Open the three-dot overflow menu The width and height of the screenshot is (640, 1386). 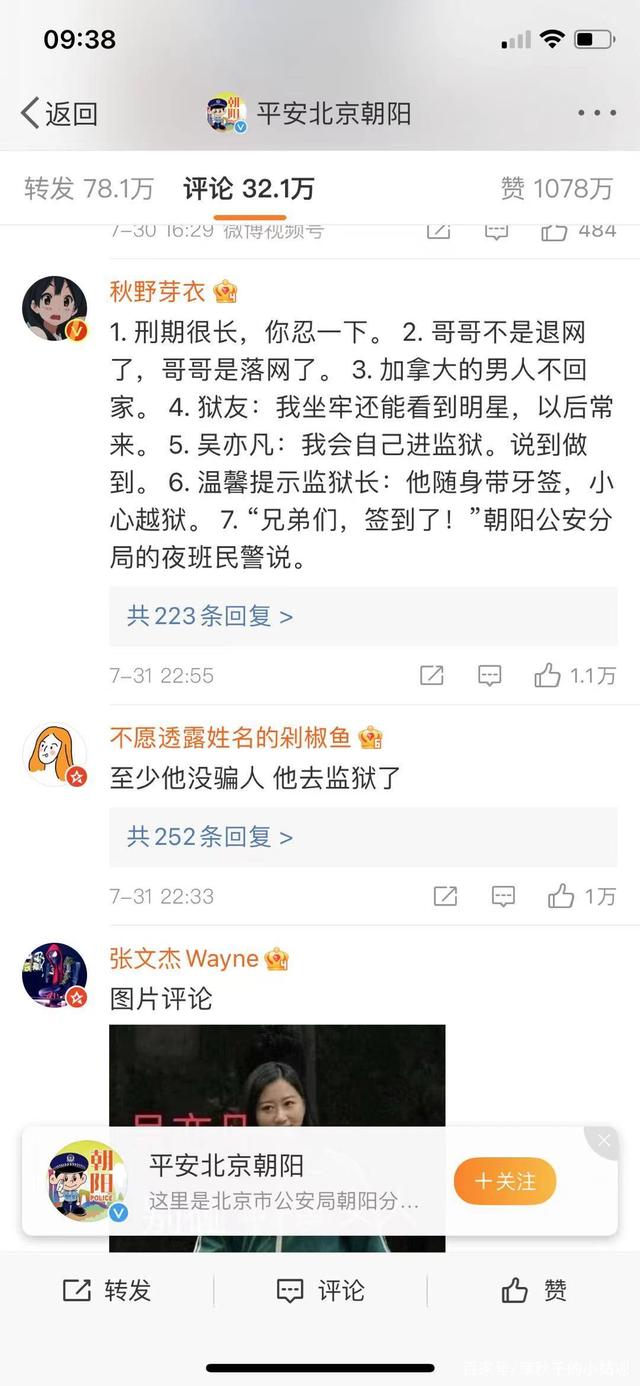point(597,113)
